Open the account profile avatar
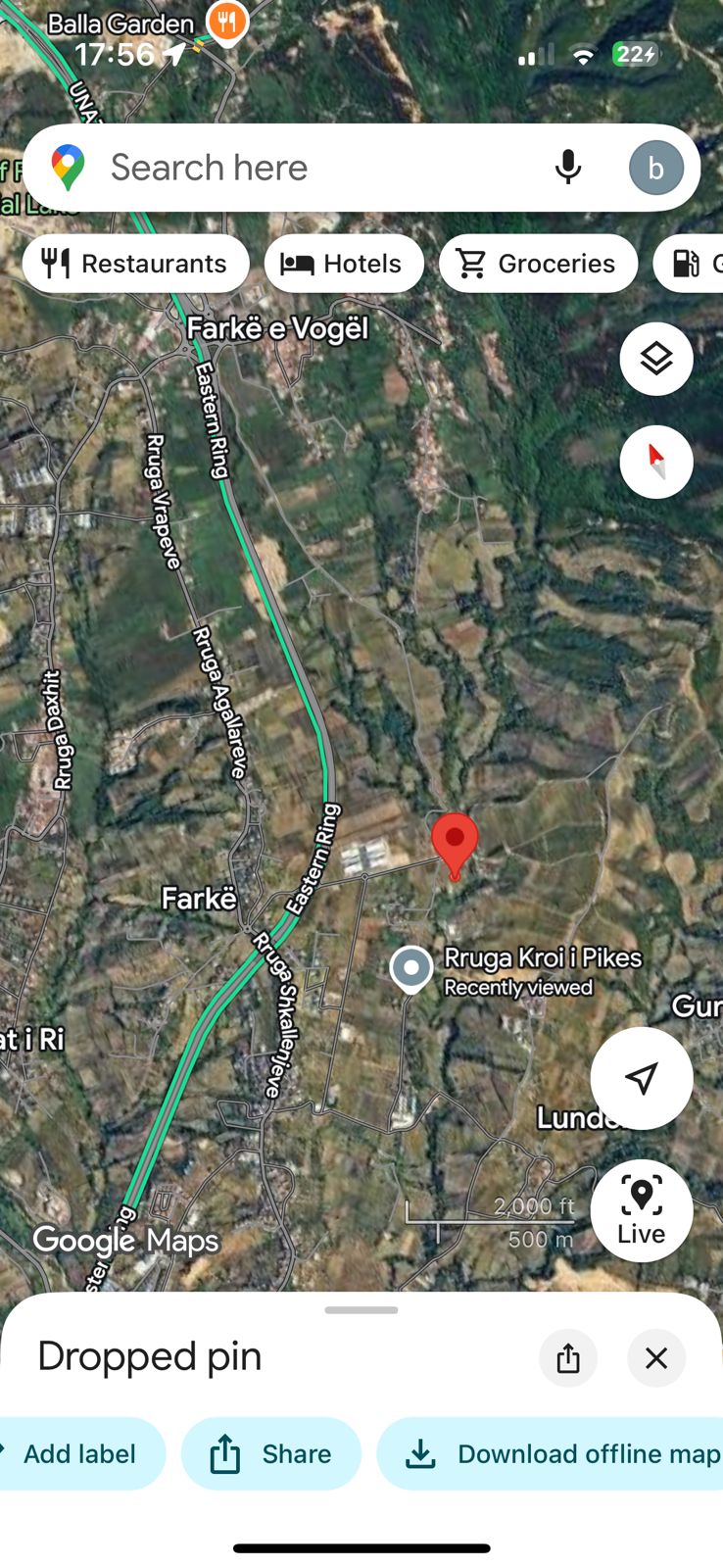The width and height of the screenshot is (723, 1568). pyautogui.click(x=655, y=168)
